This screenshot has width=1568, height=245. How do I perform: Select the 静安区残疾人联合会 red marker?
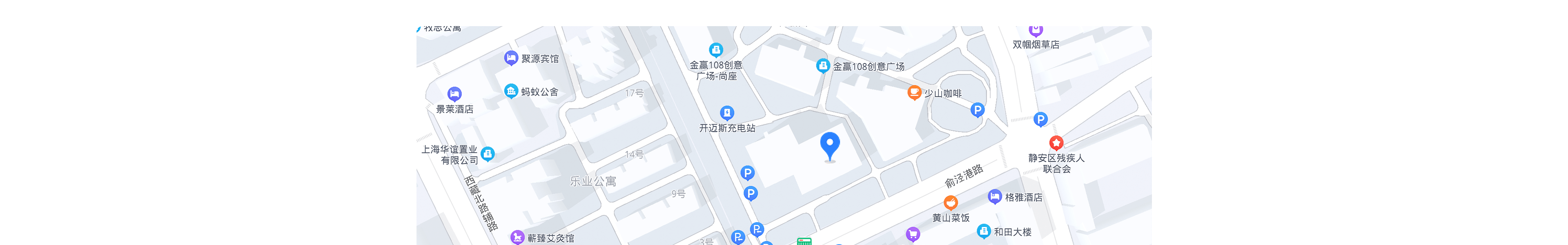click(1056, 143)
